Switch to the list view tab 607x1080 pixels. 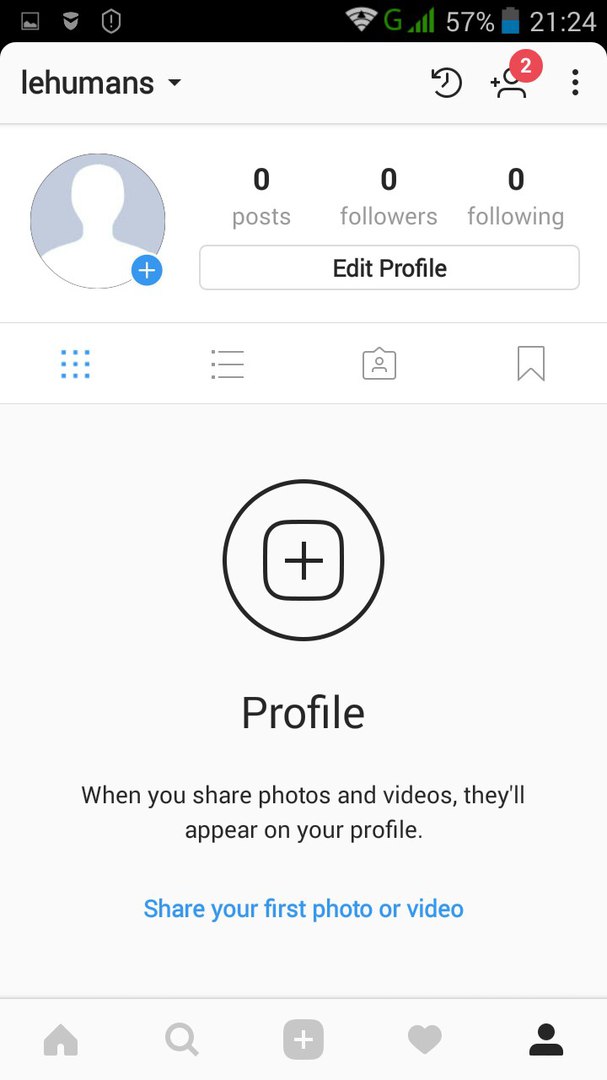point(227,364)
